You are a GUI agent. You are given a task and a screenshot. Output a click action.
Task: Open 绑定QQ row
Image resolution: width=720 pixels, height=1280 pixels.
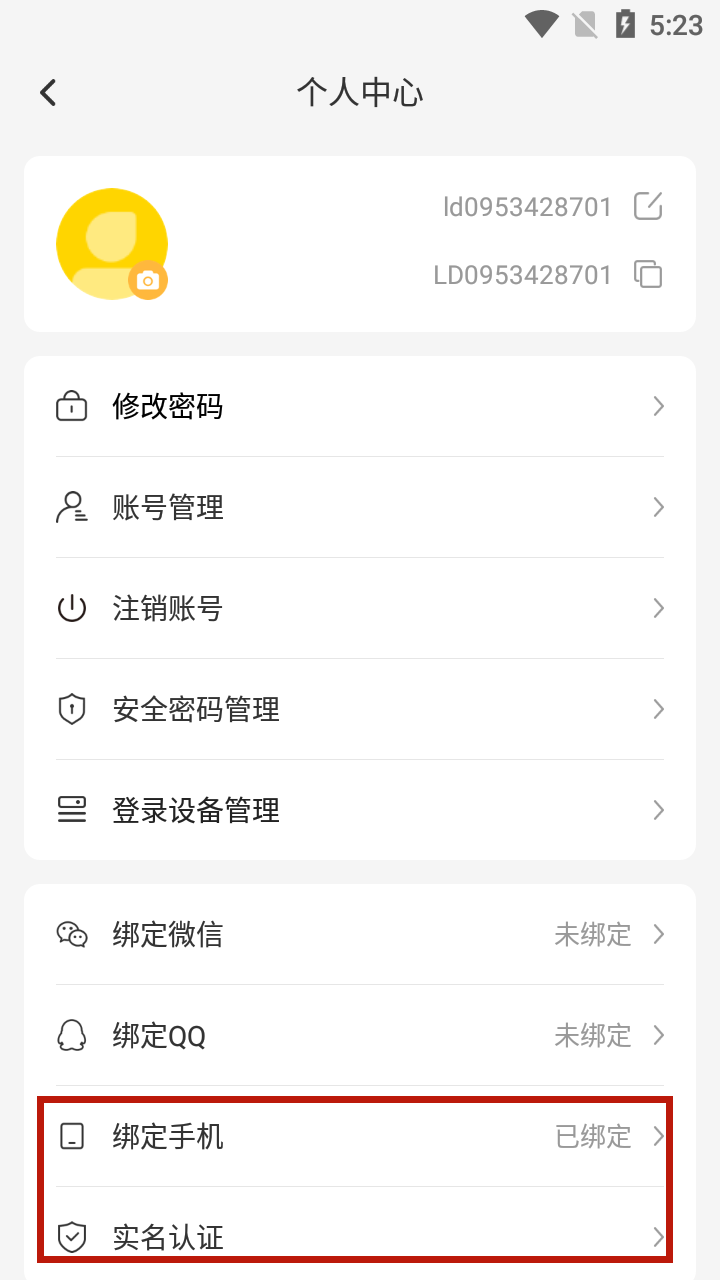point(359,1036)
